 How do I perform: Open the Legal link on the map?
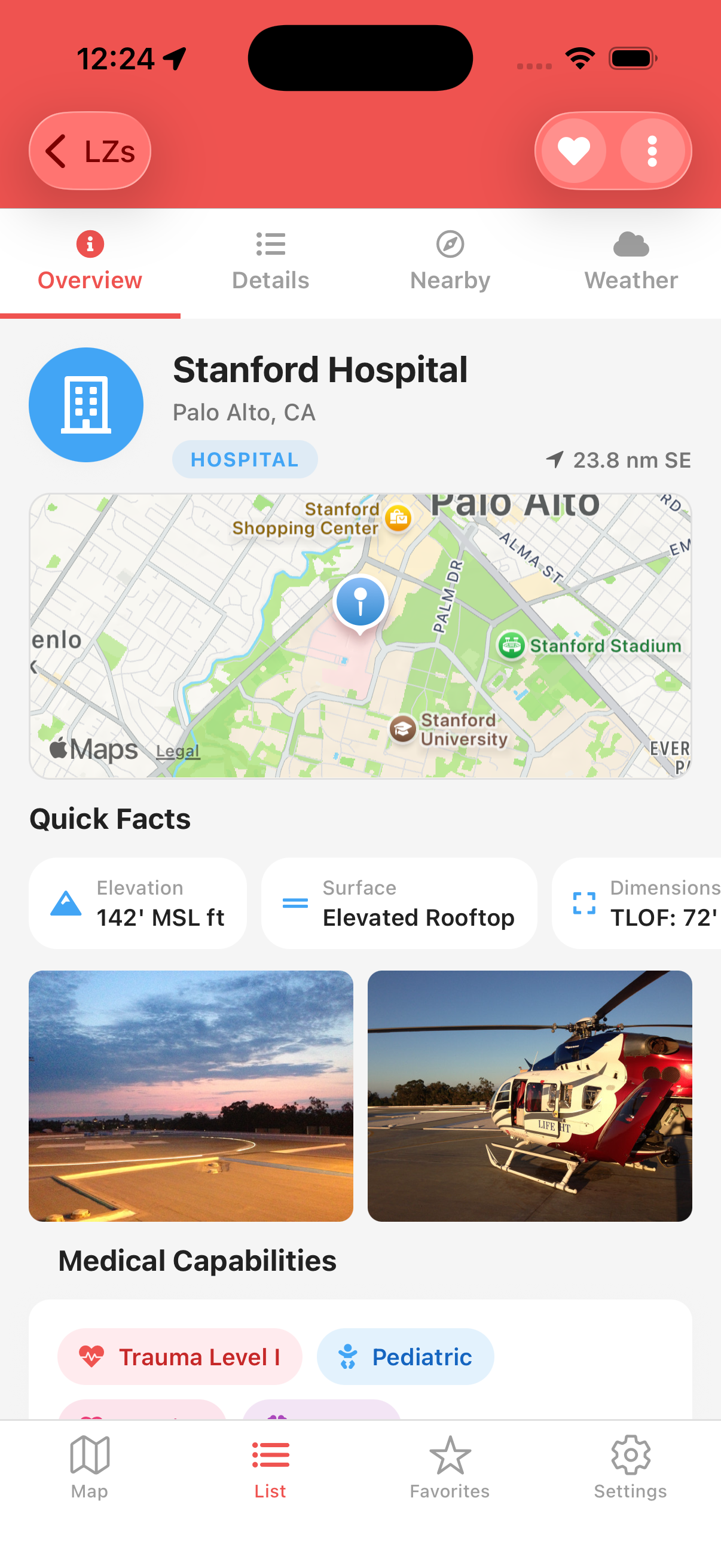point(178,751)
